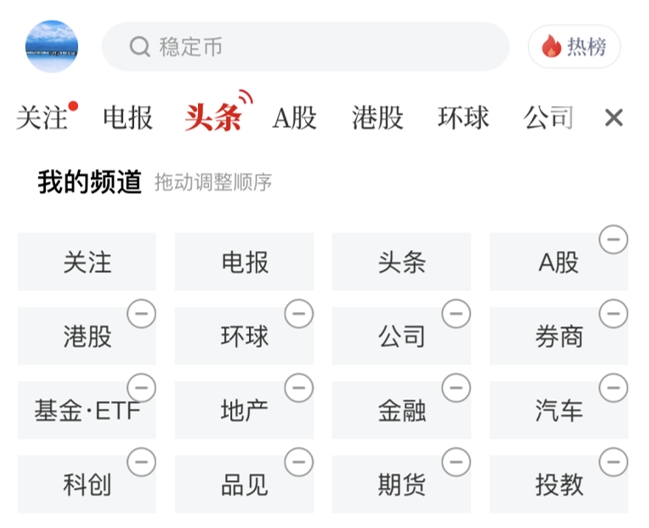Tap the search box showing 稳定币
The width and height of the screenshot is (649, 528).
(305, 47)
